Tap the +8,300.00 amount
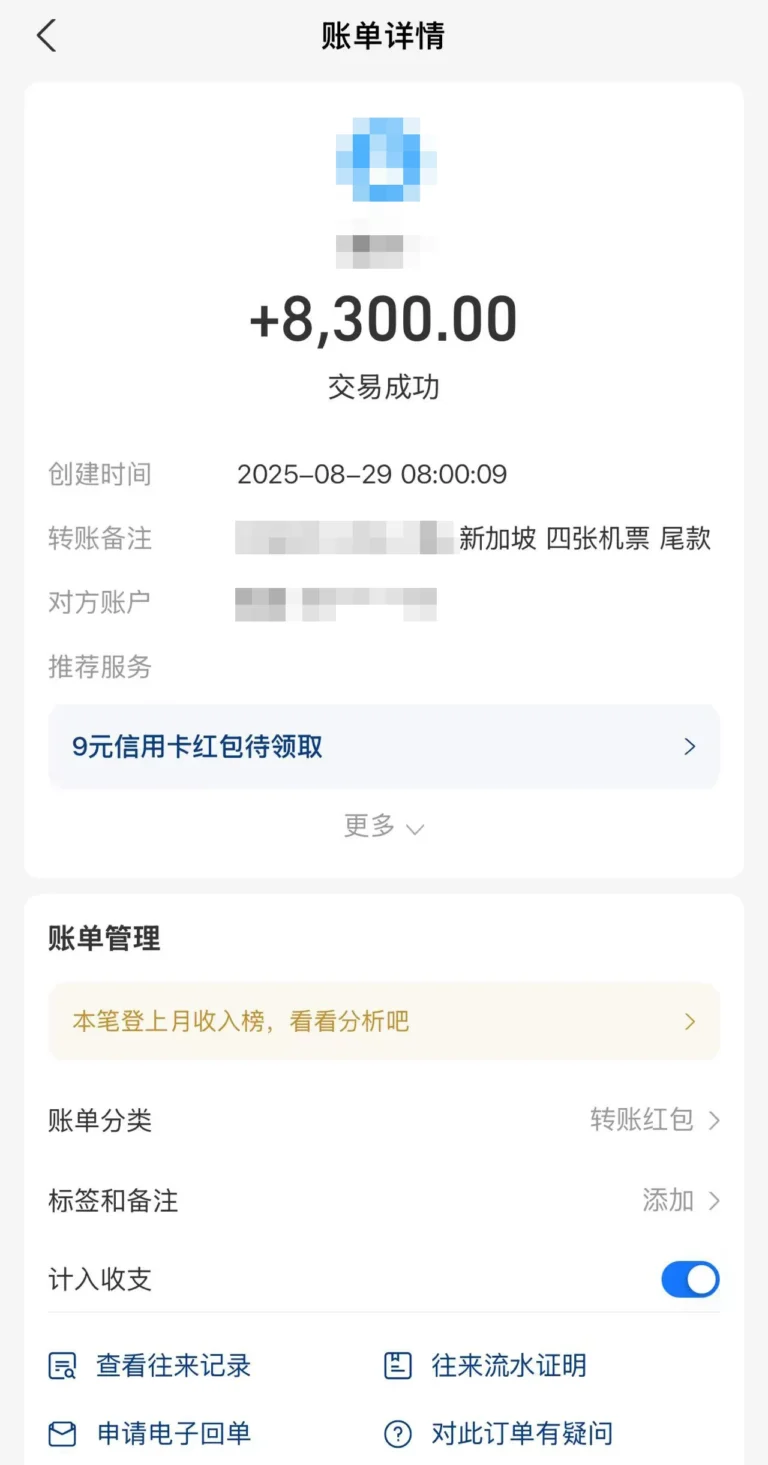768x1465 pixels. coord(384,318)
